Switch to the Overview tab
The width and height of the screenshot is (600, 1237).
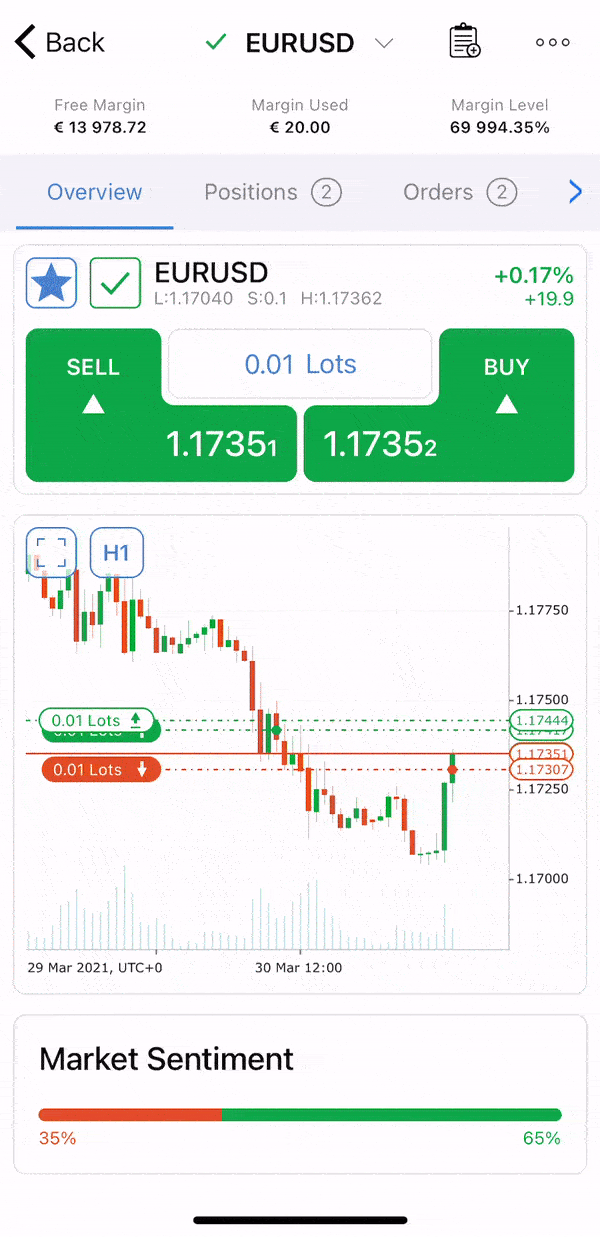[95, 192]
